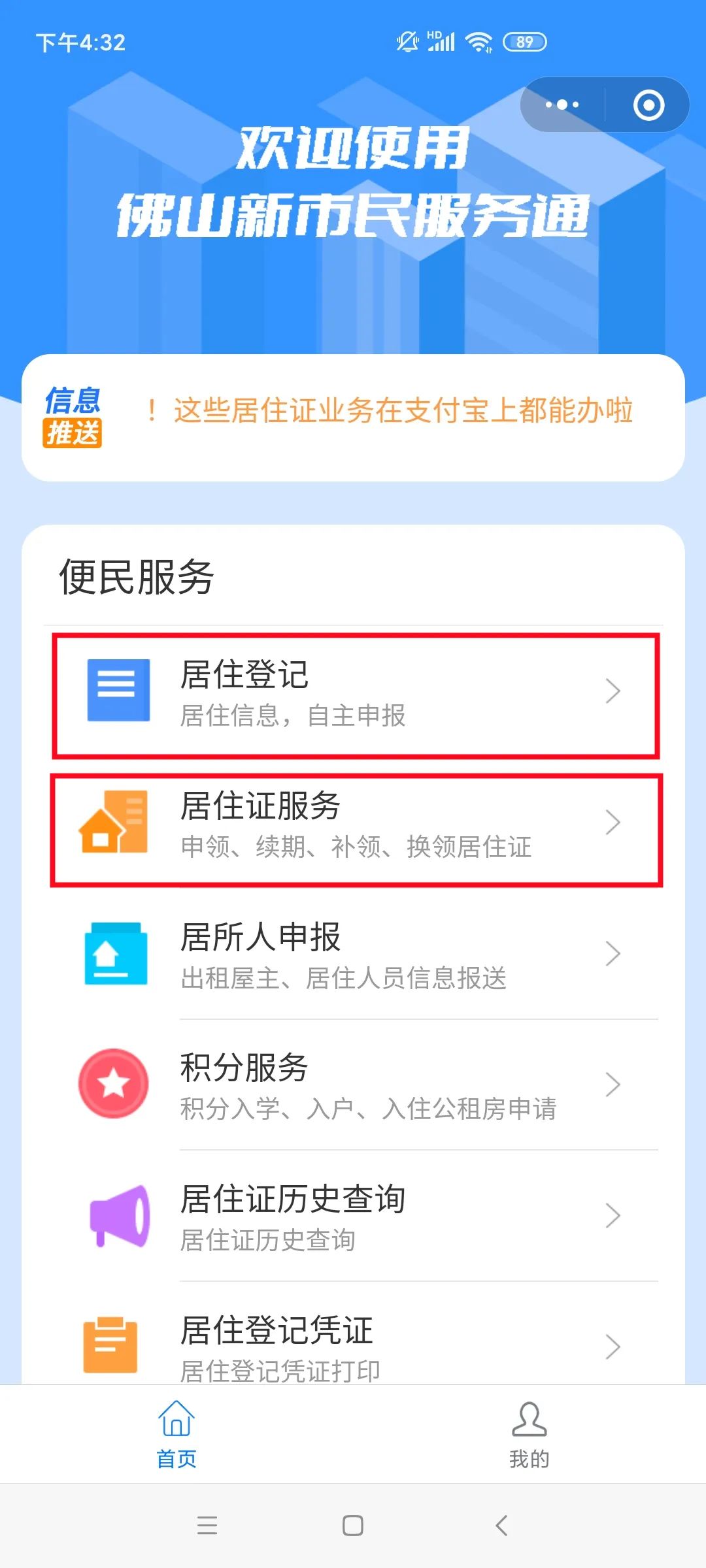Image resolution: width=706 pixels, height=1568 pixels.
Task: Switch to the 我的 tab
Action: click(529, 1435)
